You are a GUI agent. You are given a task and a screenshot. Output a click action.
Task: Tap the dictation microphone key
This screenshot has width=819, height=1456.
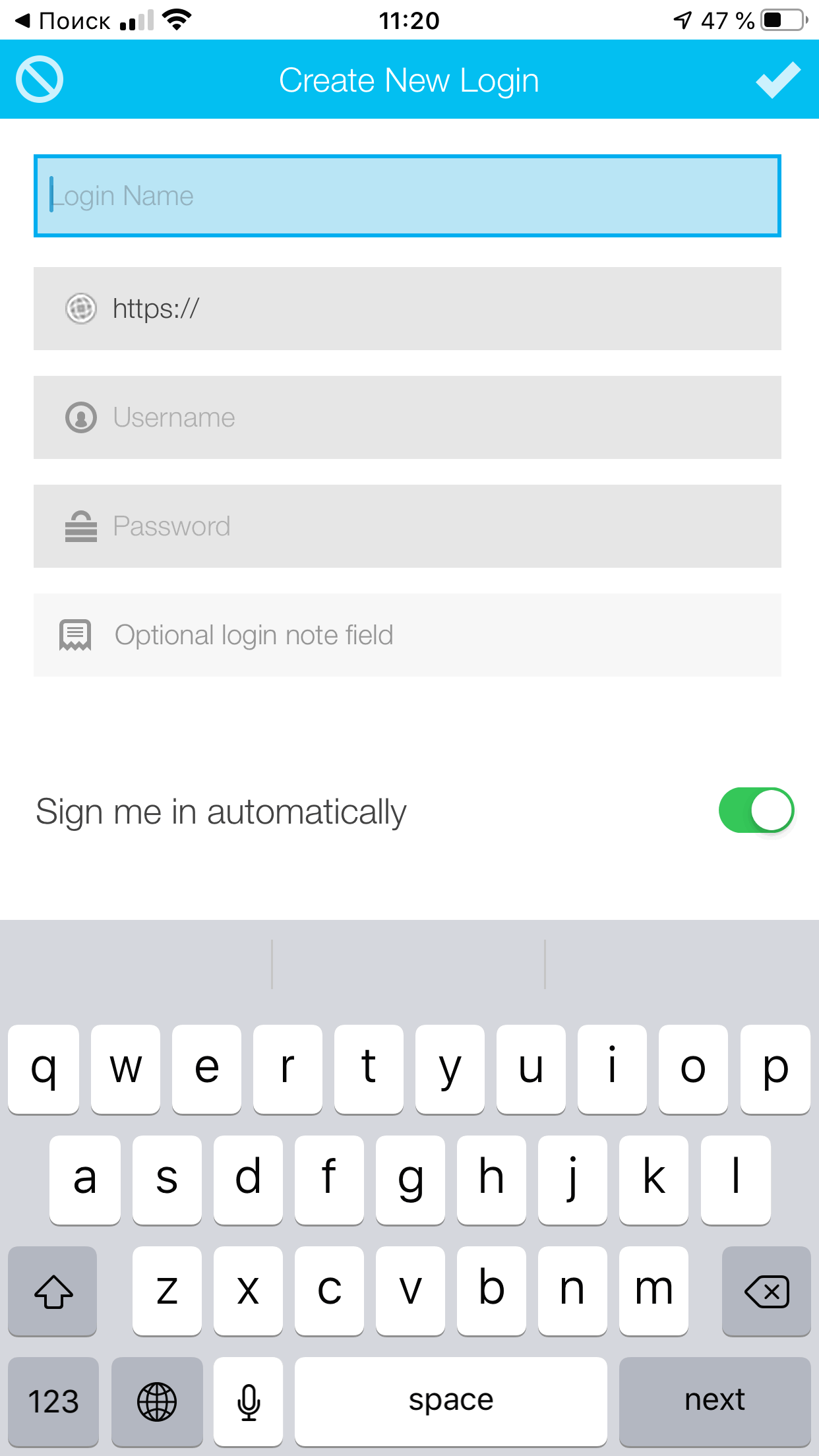248,1400
